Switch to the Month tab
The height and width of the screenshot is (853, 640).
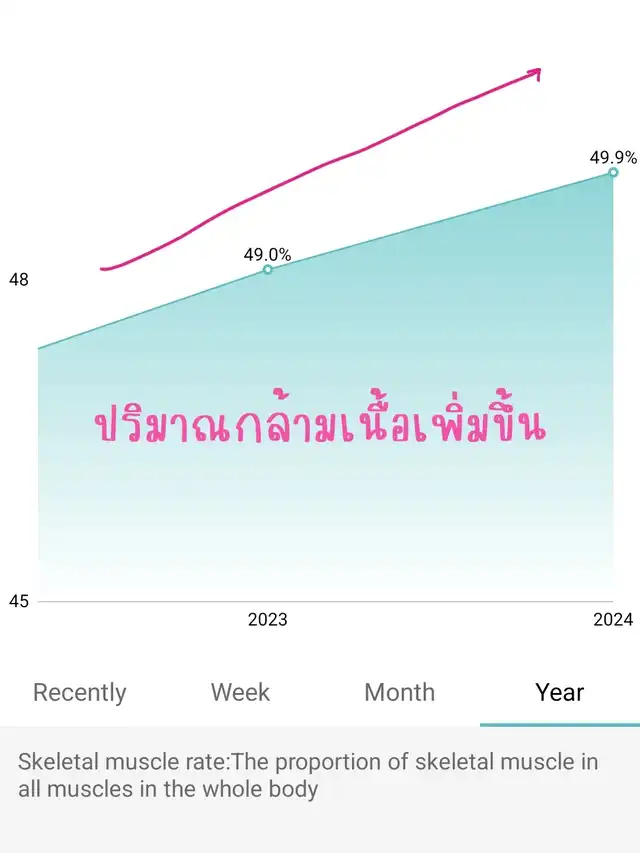pos(399,692)
